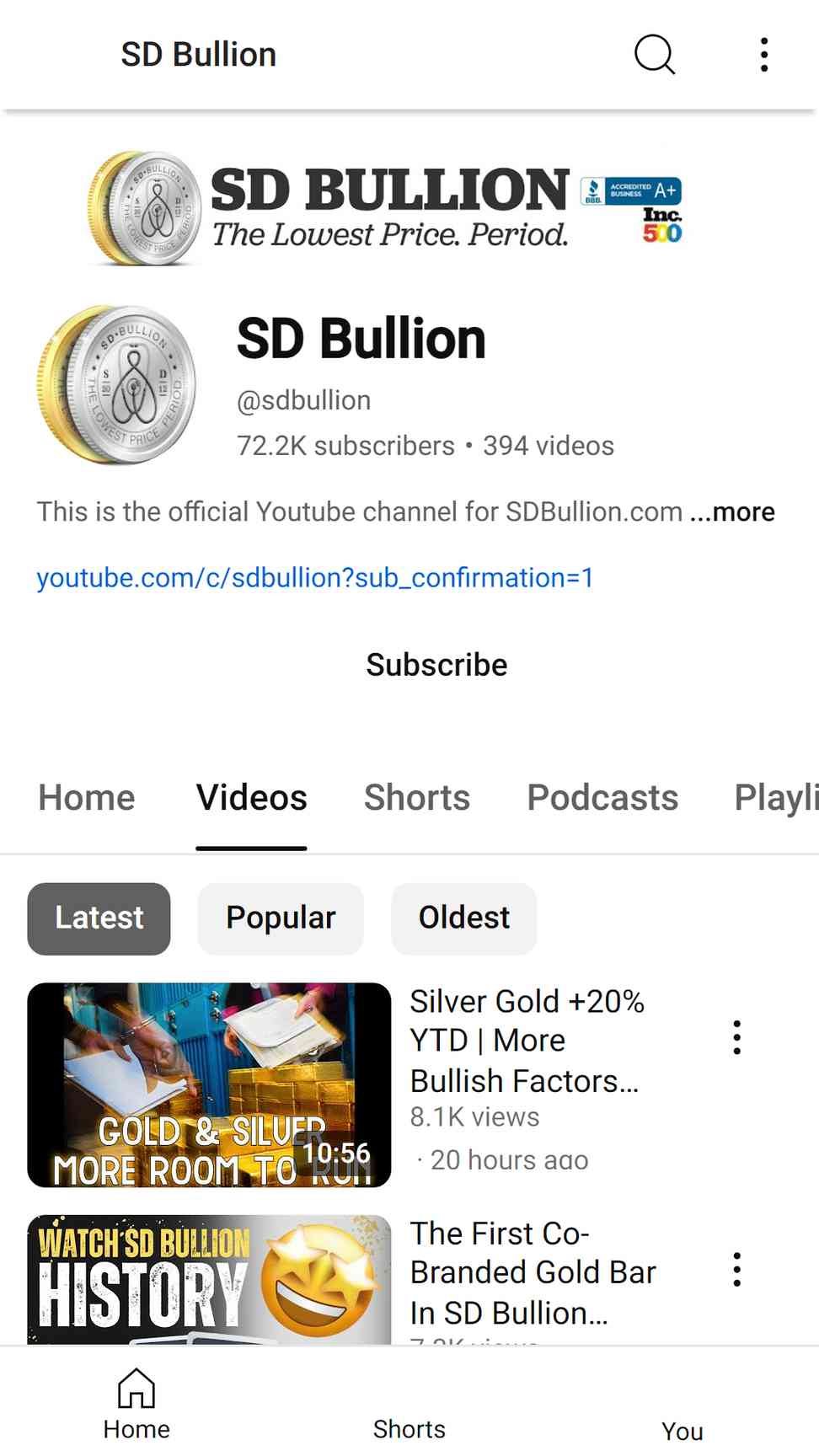Open the youtube.com/c/sdbullion link
The image size is (819, 1456).
315,578
